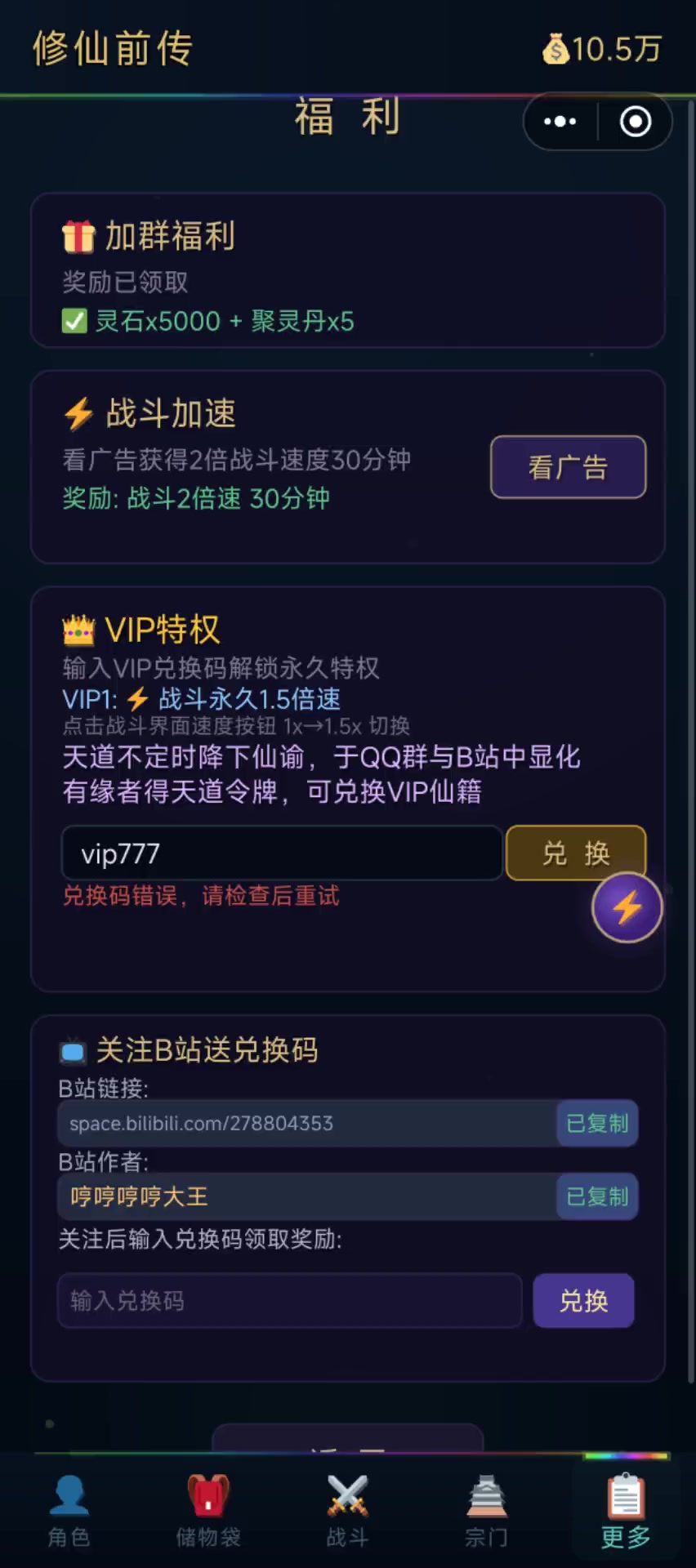Go to the 战斗 tab
Screen dimensions: 696x1568
tap(348, 1511)
